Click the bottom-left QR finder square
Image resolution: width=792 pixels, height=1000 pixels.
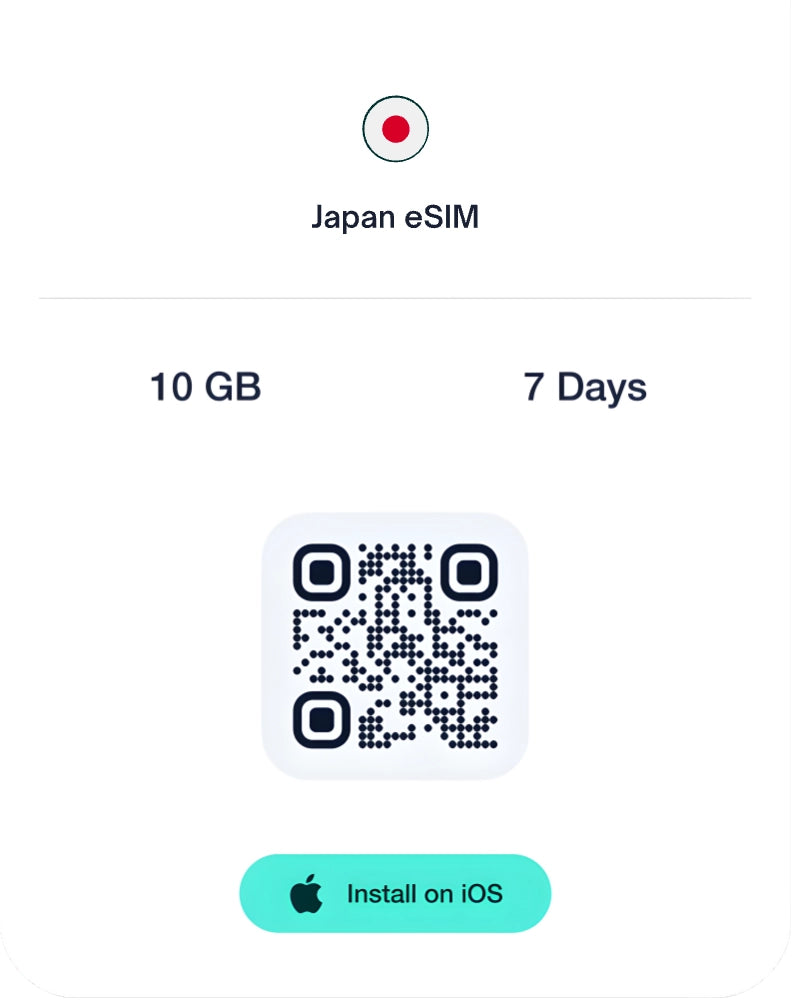(323, 716)
